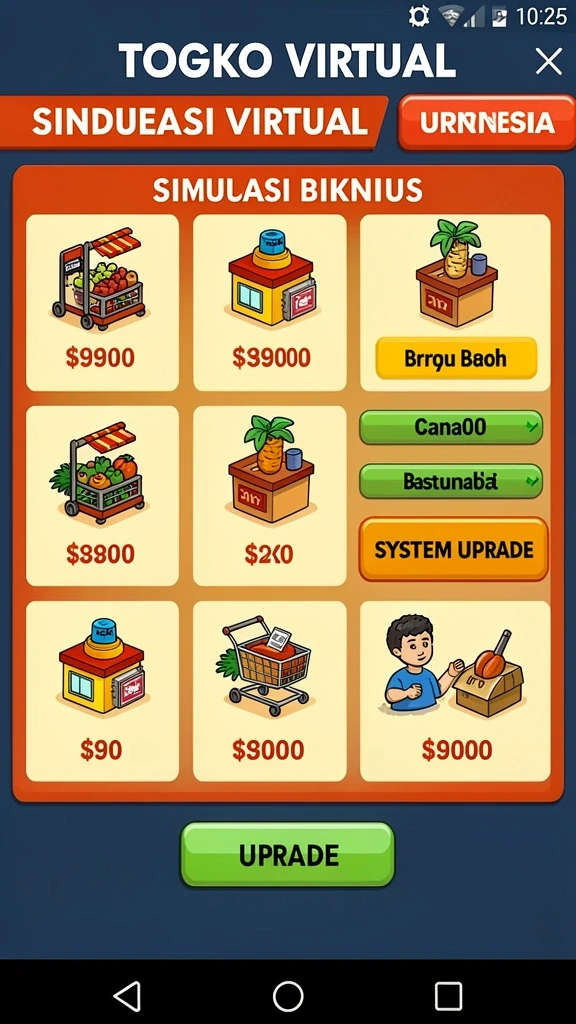Select the fruit cart priced $9900

[102, 302]
